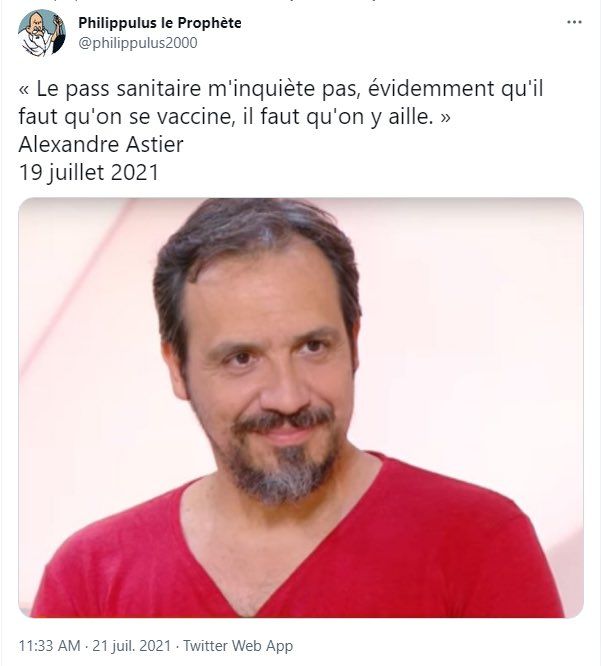Open the 11:33 AM · 21 juil. 2021 timestamp
601x666 pixels.
point(94,646)
